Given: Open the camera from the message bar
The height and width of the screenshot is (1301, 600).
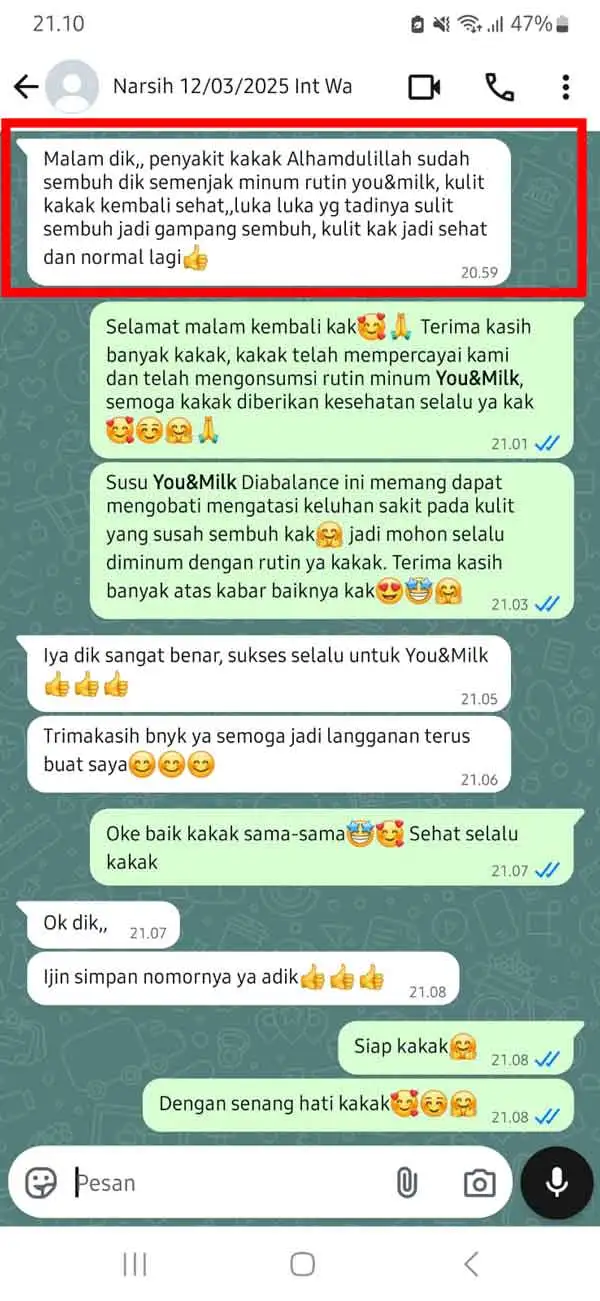Looking at the screenshot, I should point(479,1183).
